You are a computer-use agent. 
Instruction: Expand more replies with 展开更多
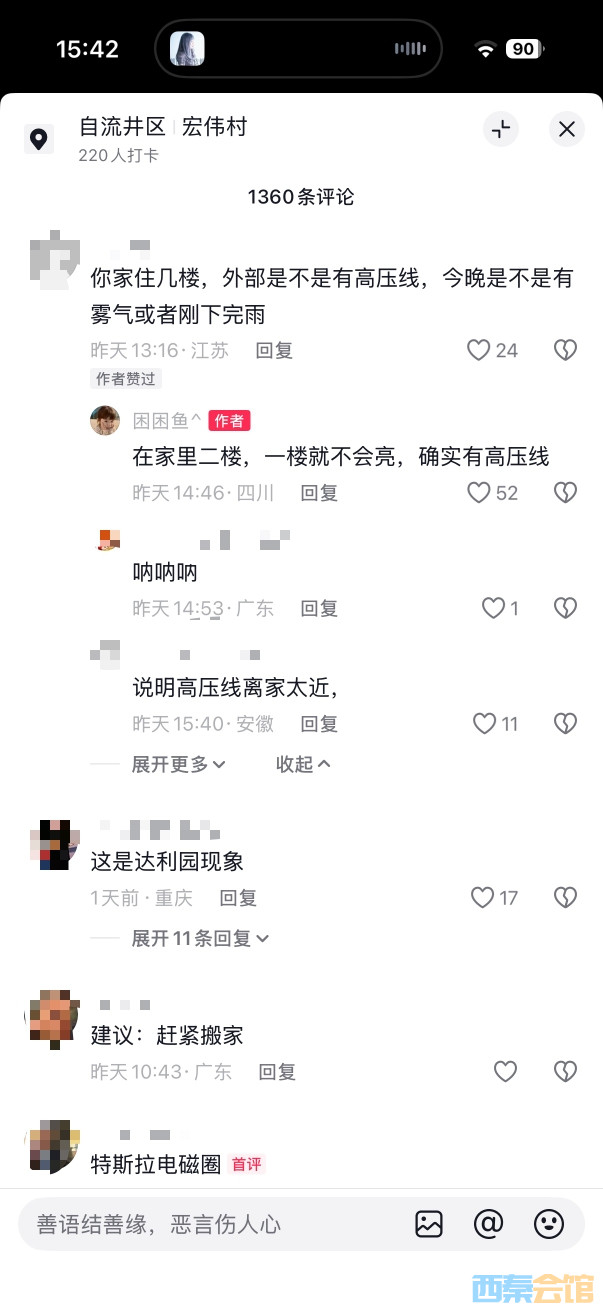[x=179, y=764]
